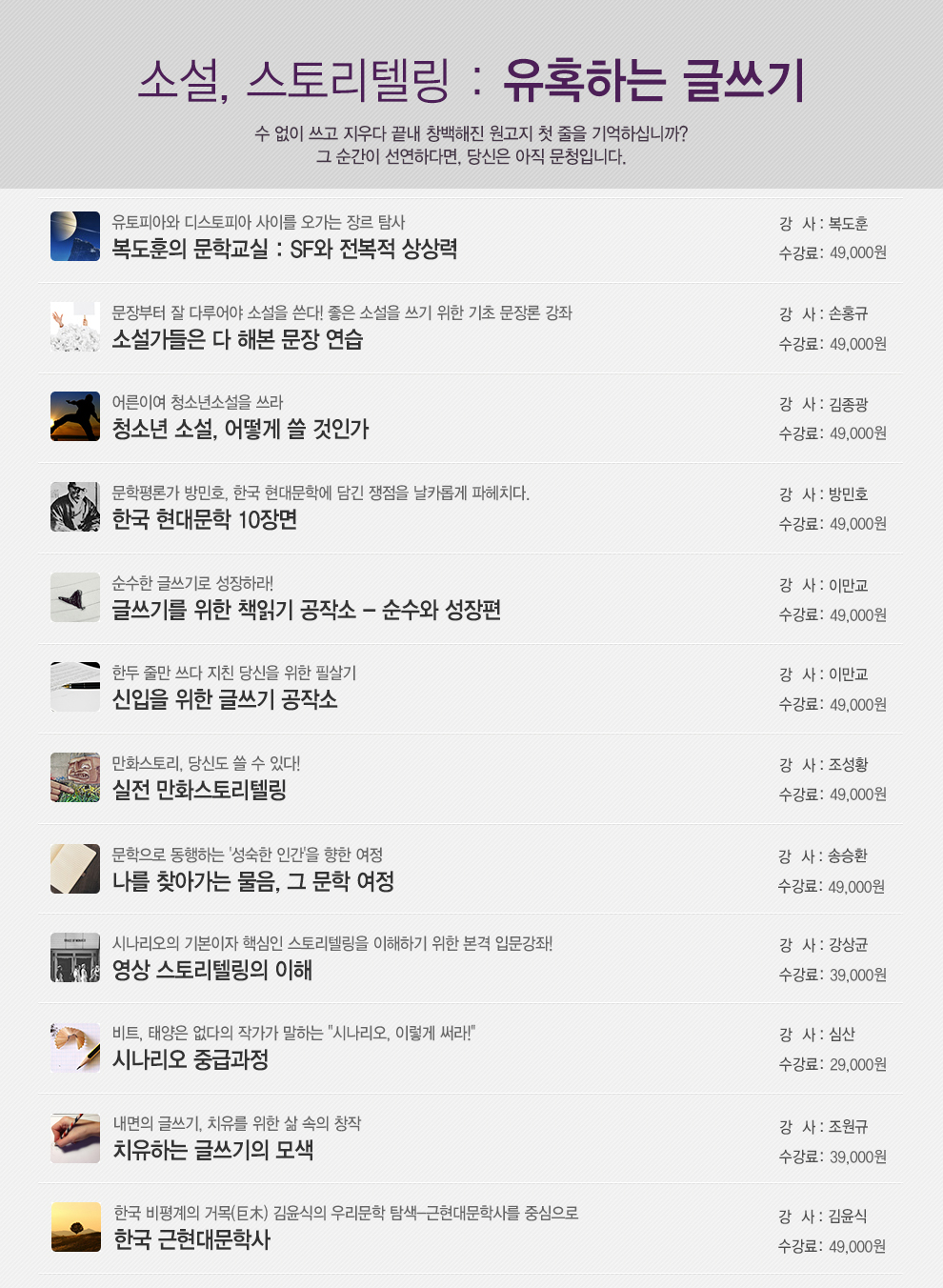
Task: Open 한국 현대문학 10장면 course
Action: coord(205,520)
